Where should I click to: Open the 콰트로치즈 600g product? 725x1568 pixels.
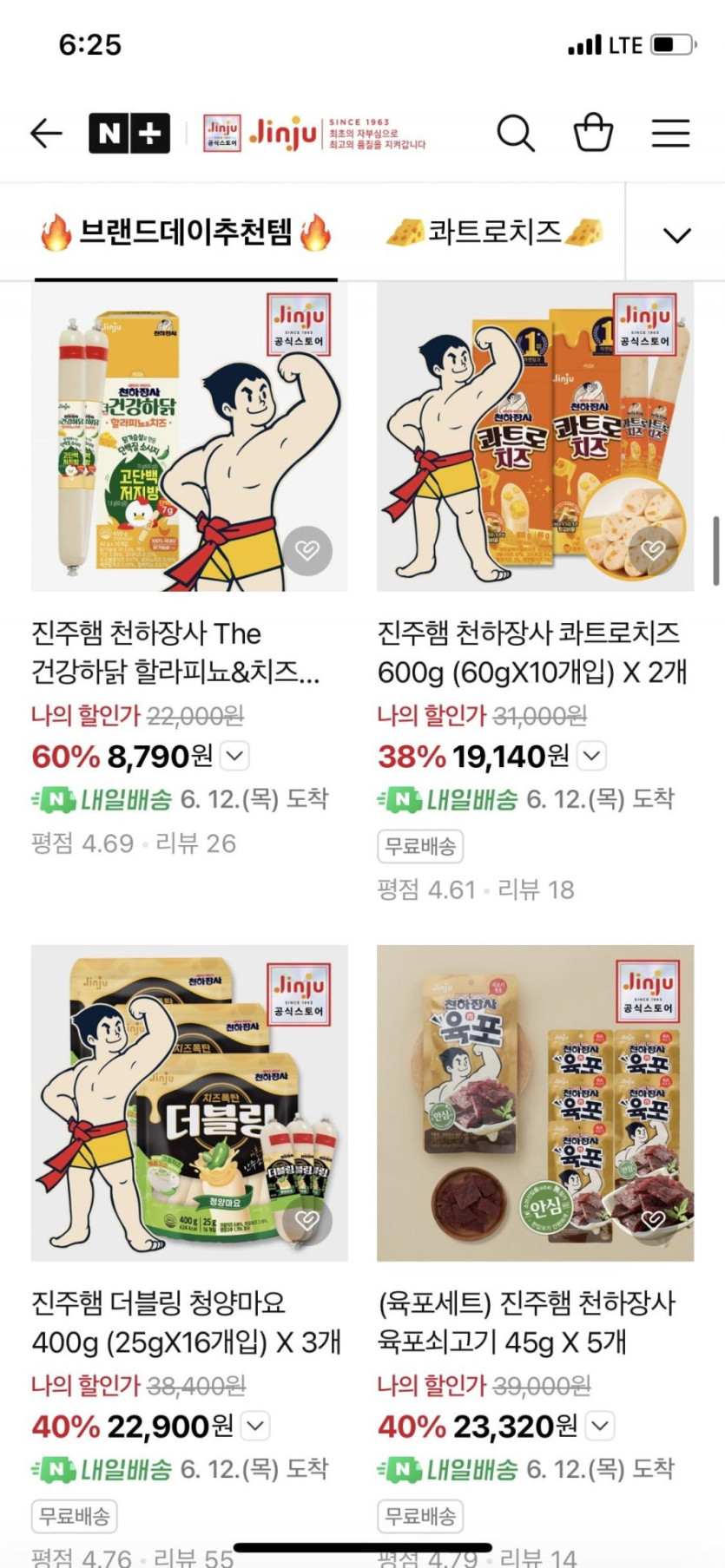(535, 437)
